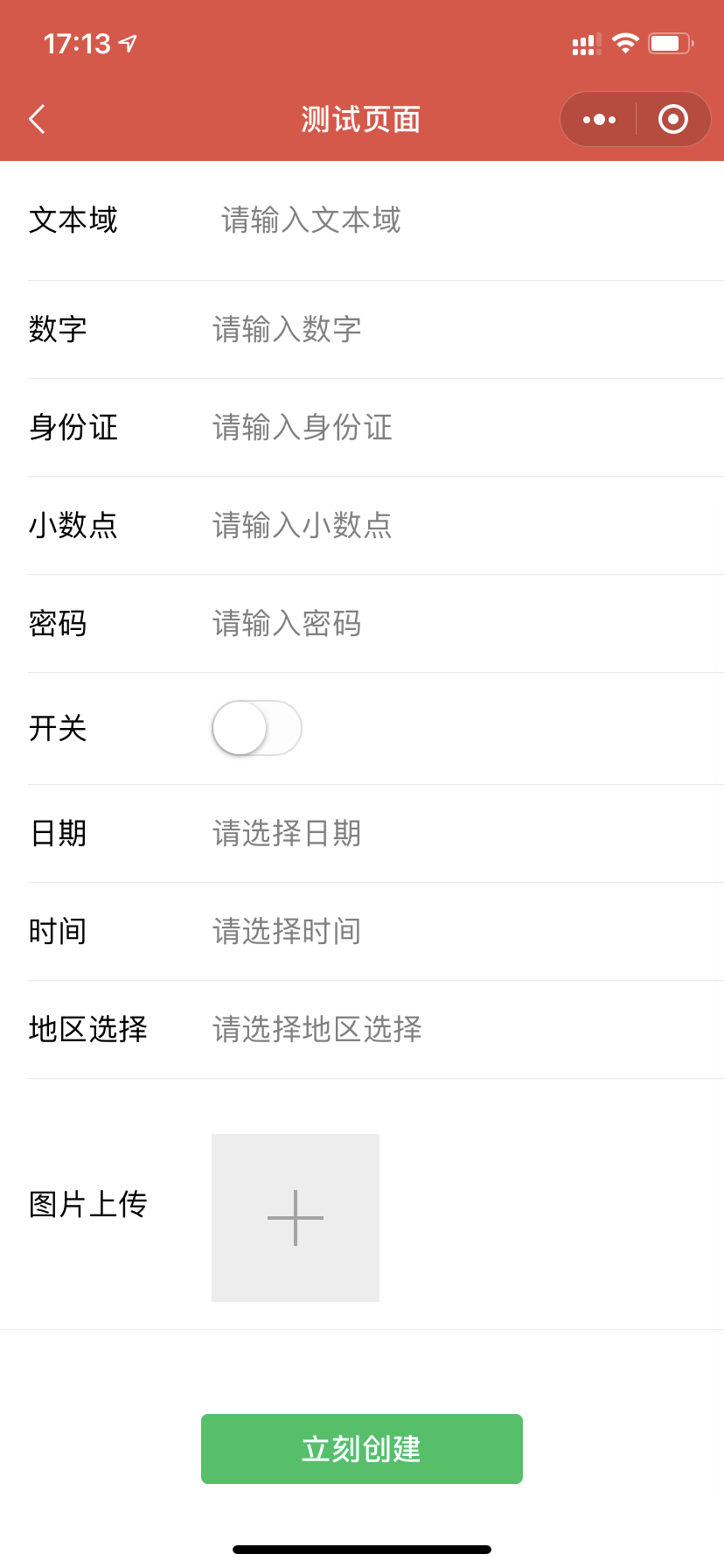
Task: Click the battery indicator top right
Action: pos(670,43)
